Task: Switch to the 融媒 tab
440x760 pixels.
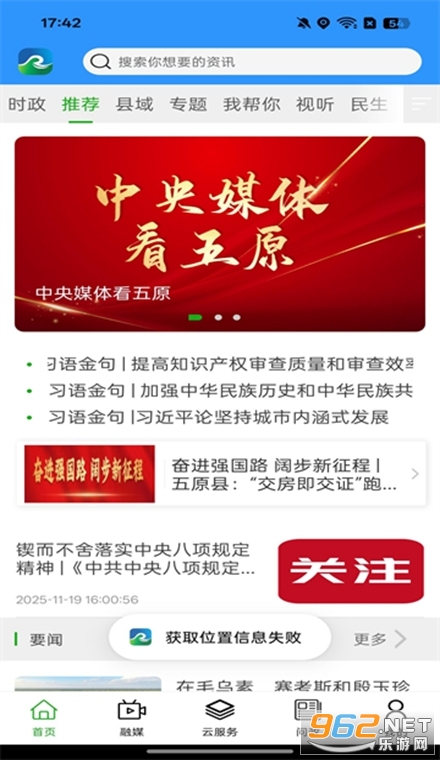Action: tap(132, 718)
